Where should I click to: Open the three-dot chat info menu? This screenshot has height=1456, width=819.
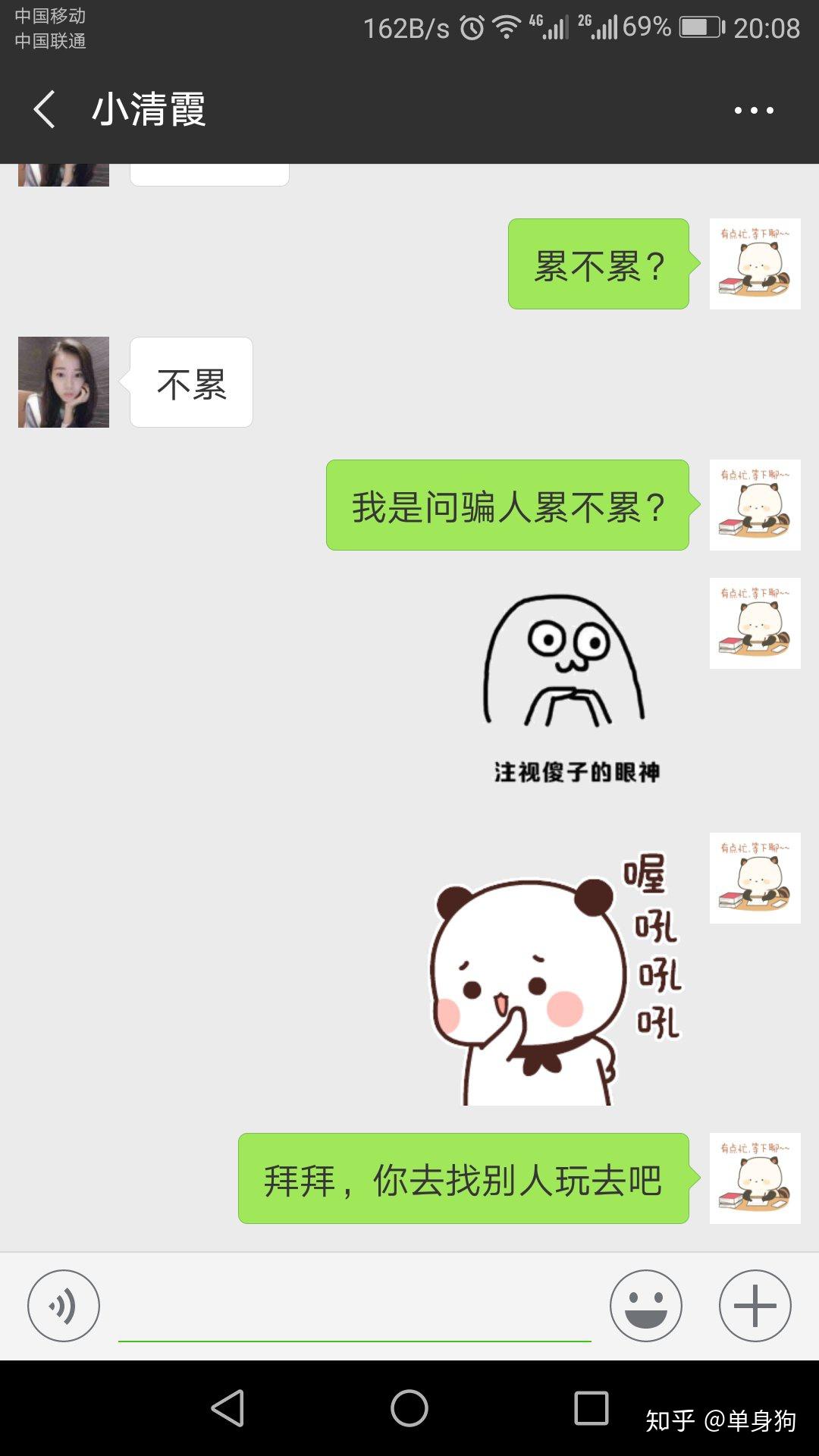pyautogui.click(x=754, y=111)
